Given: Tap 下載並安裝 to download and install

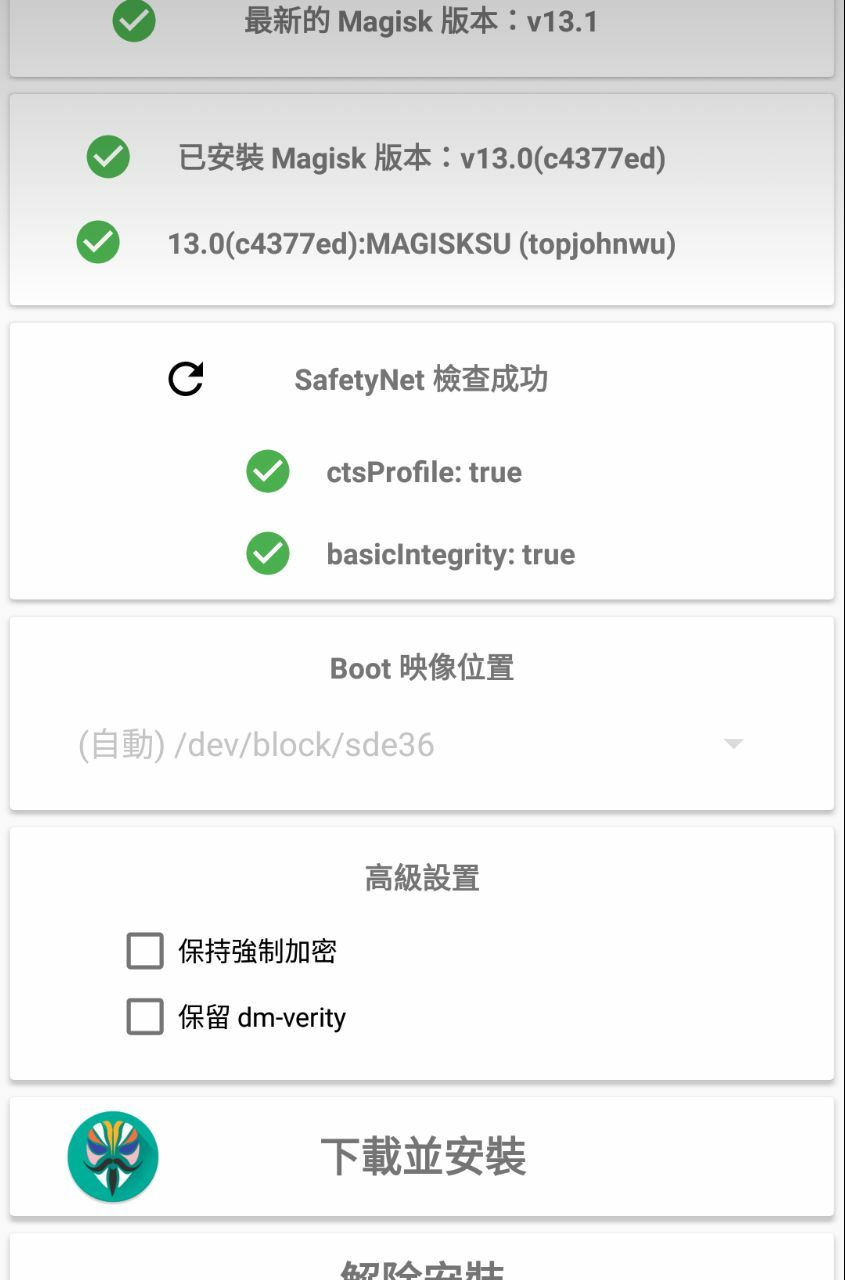Looking at the screenshot, I should pos(422,1157).
